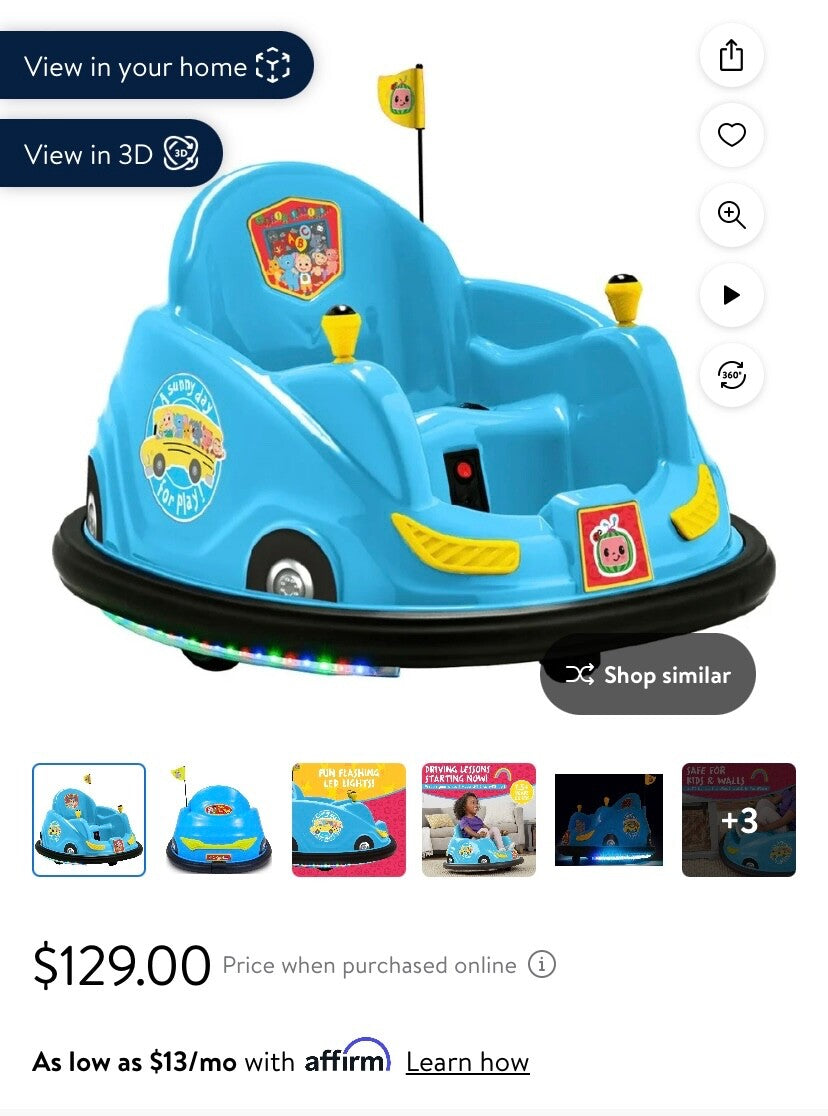This screenshot has height=1116, width=828.
Task: Open the price info icon
Action: click(x=541, y=965)
